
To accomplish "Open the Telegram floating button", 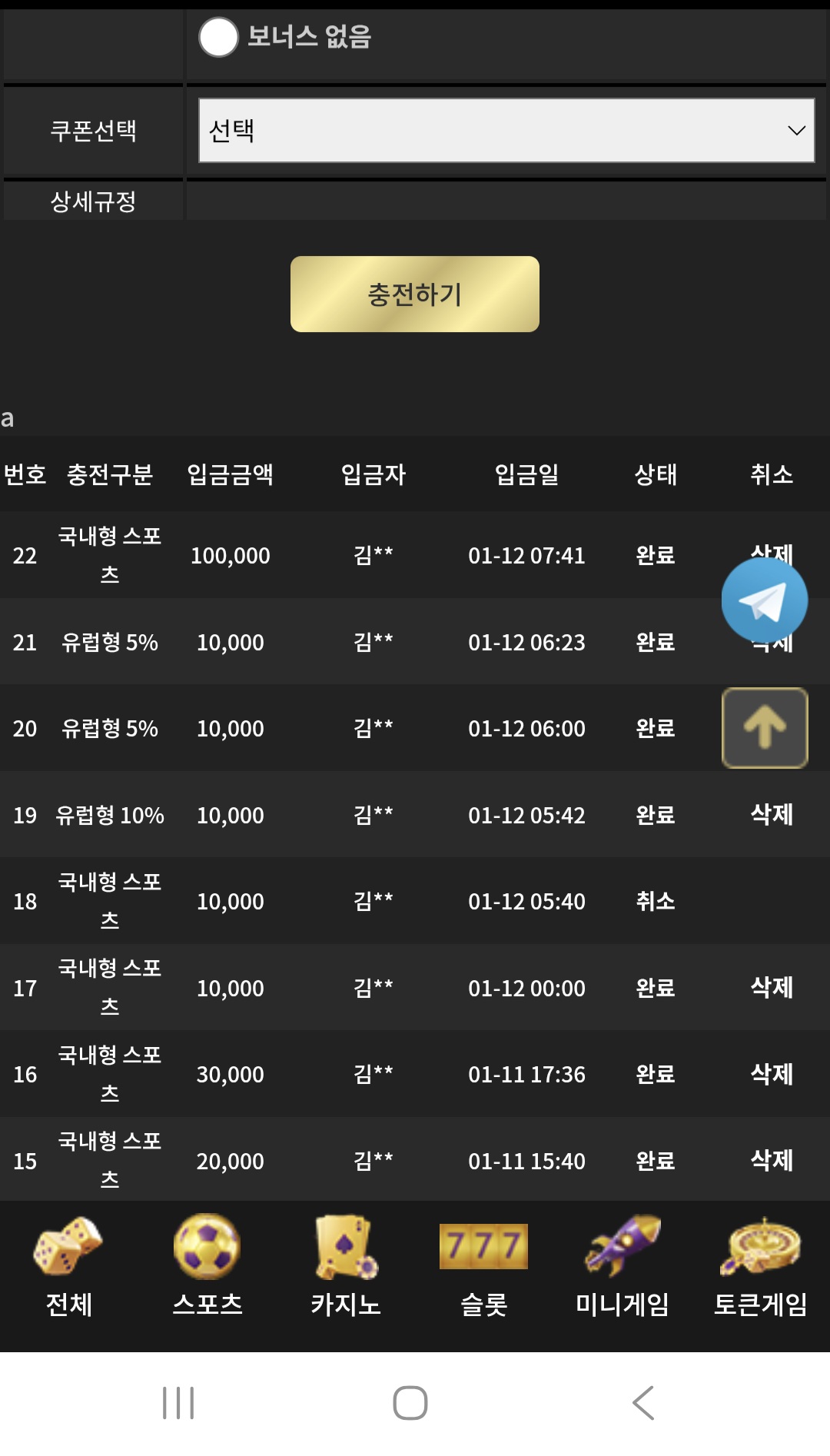I will [764, 600].
